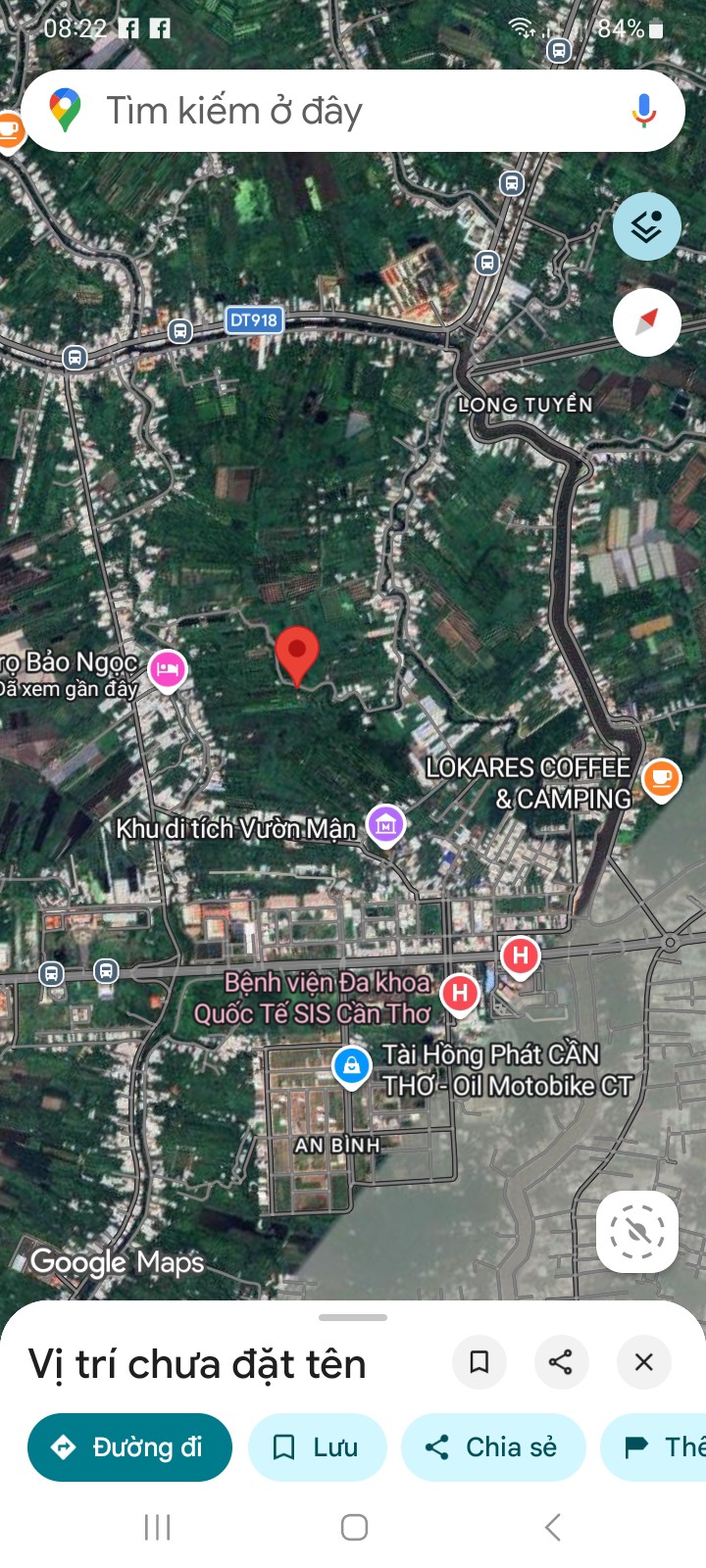The image size is (706, 1568).
Task: Select the Khu di tích Vườn Mận marker
Action: 385,824
